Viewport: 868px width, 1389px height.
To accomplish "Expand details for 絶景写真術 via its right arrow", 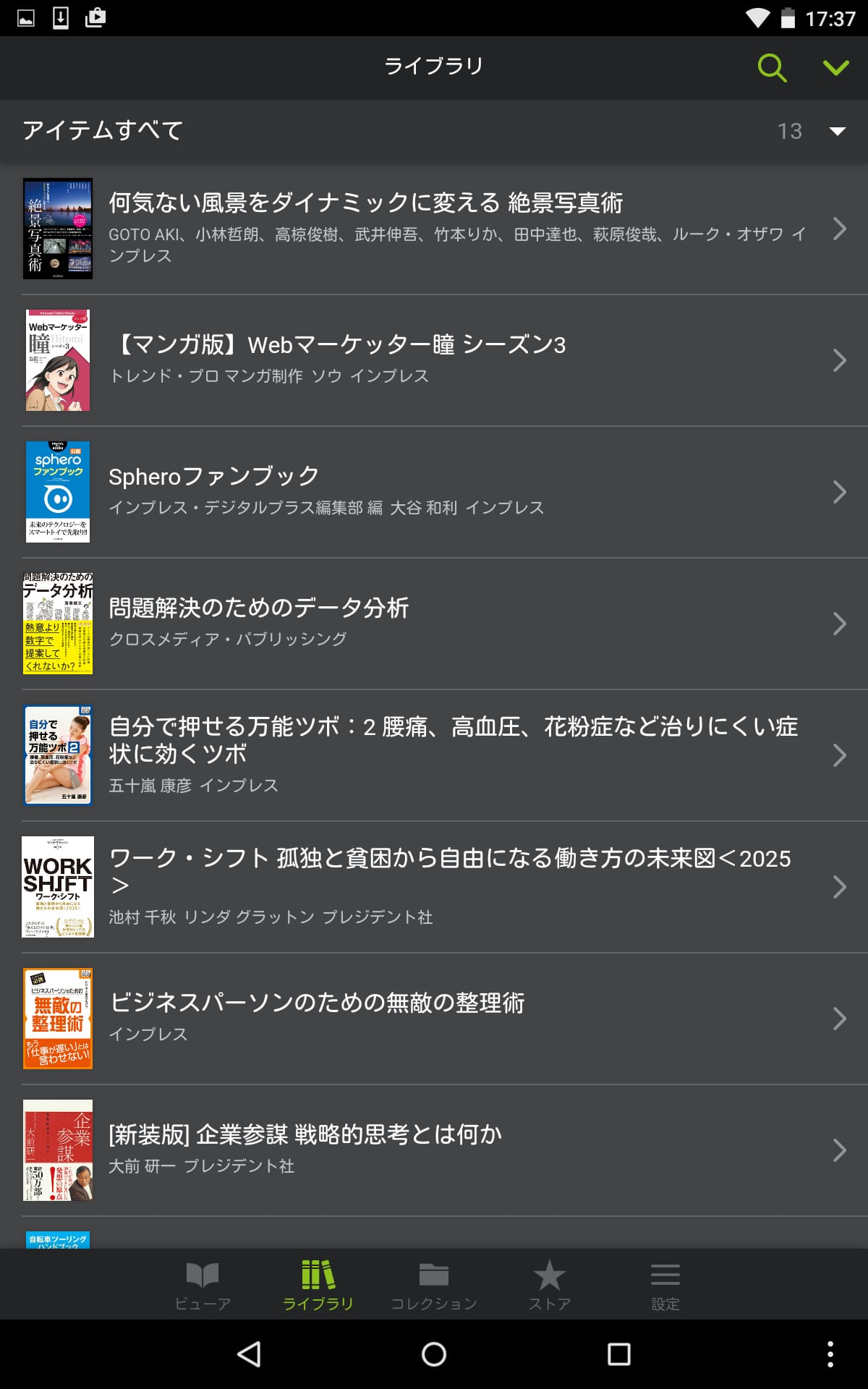I will click(x=838, y=228).
